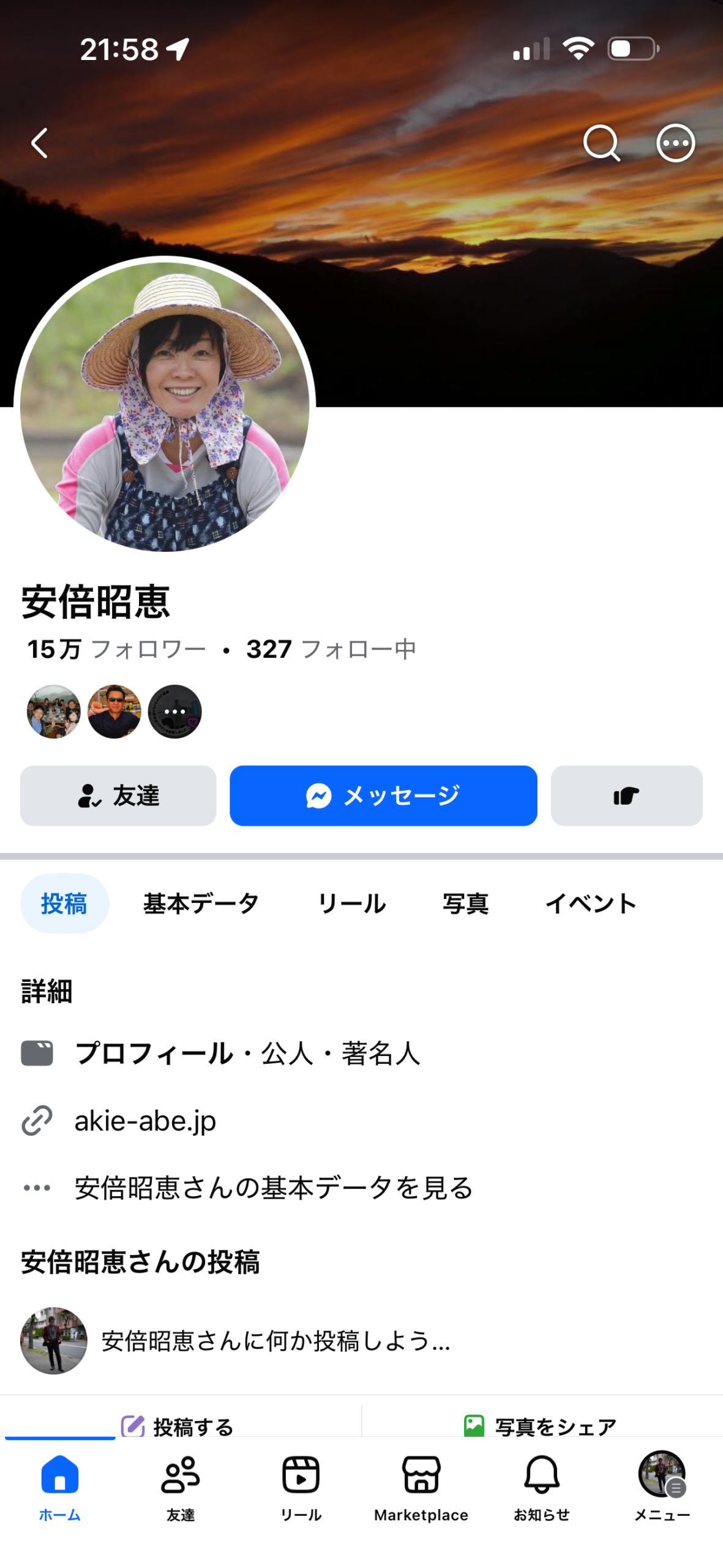Viewport: 723px width, 1568px height.
Task: Open the three-dot profile options
Action: pyautogui.click(x=675, y=143)
